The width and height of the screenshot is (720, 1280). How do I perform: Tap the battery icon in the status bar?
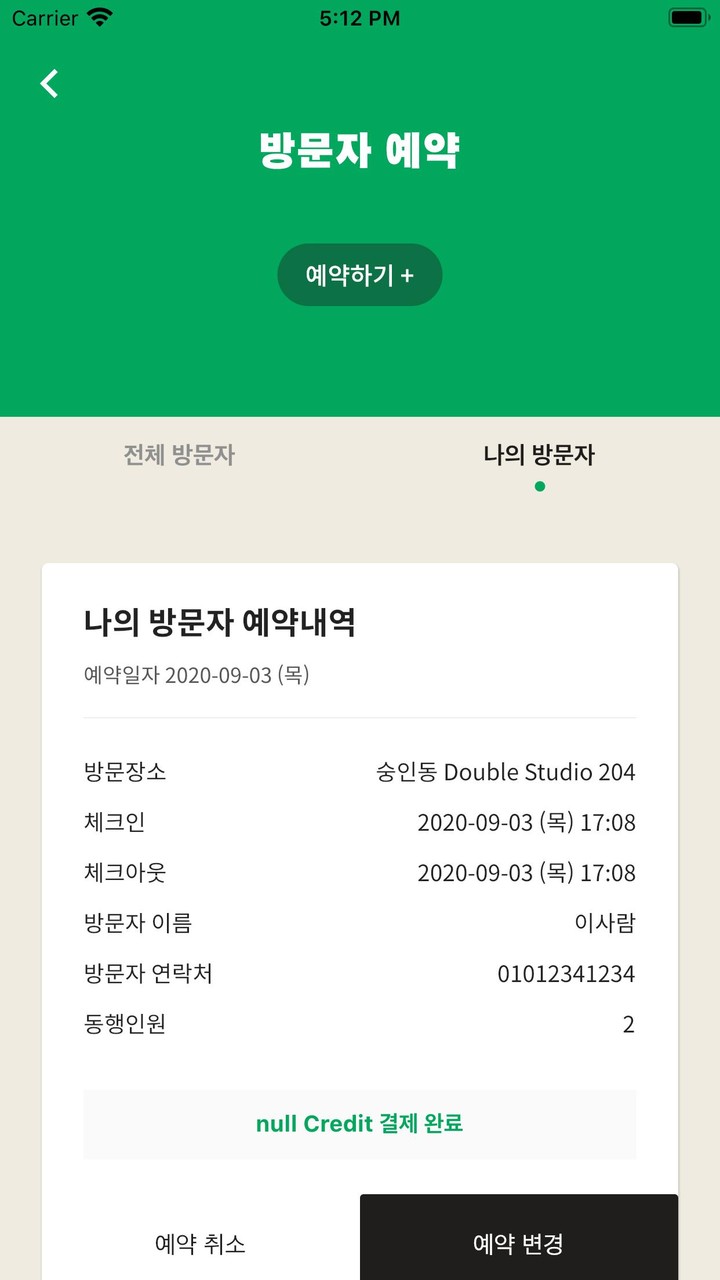(x=686, y=16)
